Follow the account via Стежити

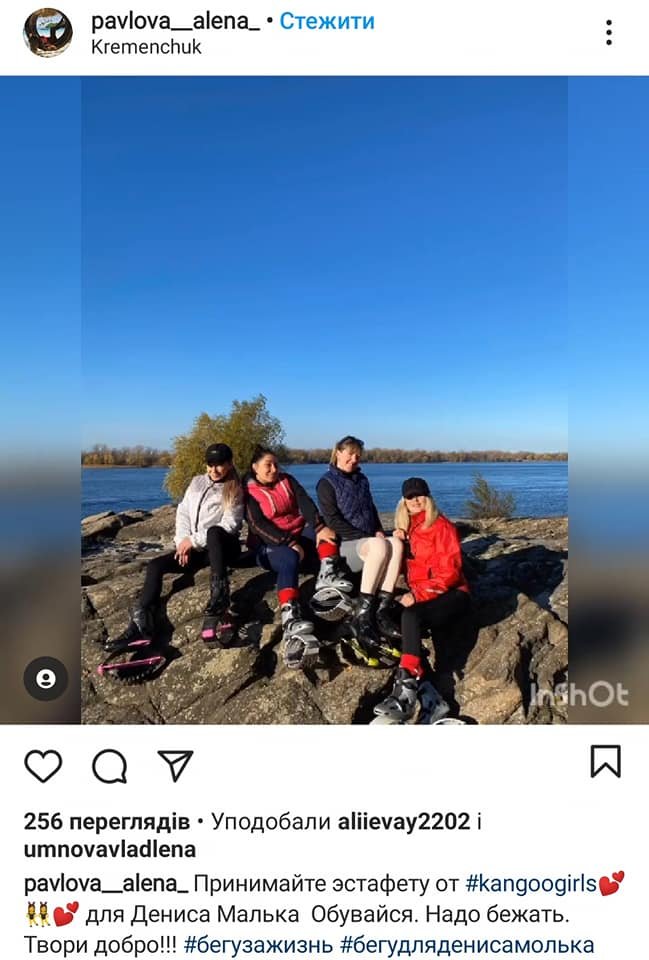pyautogui.click(x=327, y=21)
